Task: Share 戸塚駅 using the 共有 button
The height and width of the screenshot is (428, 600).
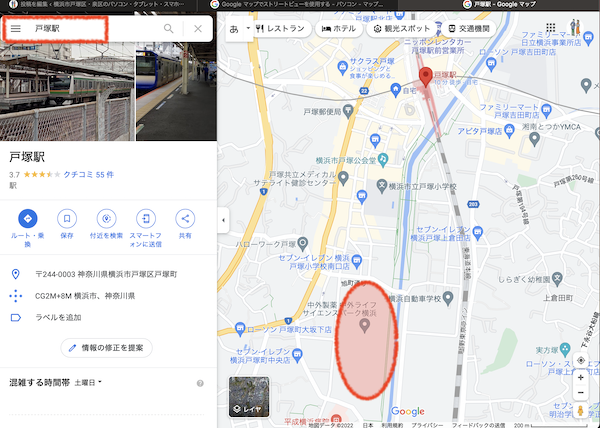Action: [185, 218]
